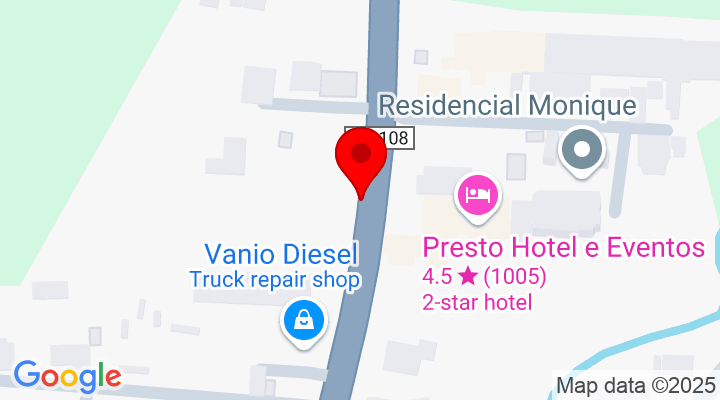Viewport: 720px width, 400px height.
Task: Open Presto Hotel e Eventos marker
Action: coord(478,194)
